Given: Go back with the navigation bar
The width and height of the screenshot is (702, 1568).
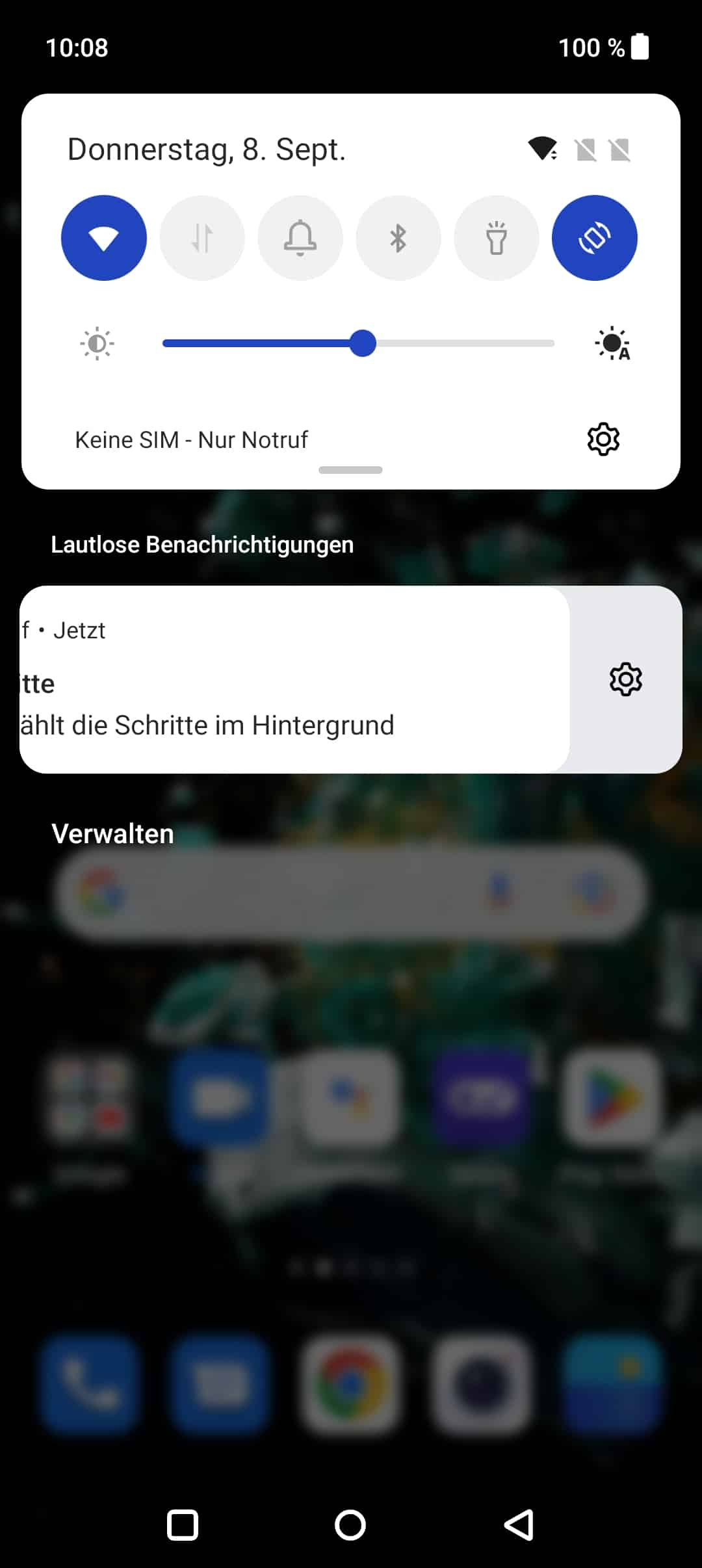Looking at the screenshot, I should (x=519, y=1525).
